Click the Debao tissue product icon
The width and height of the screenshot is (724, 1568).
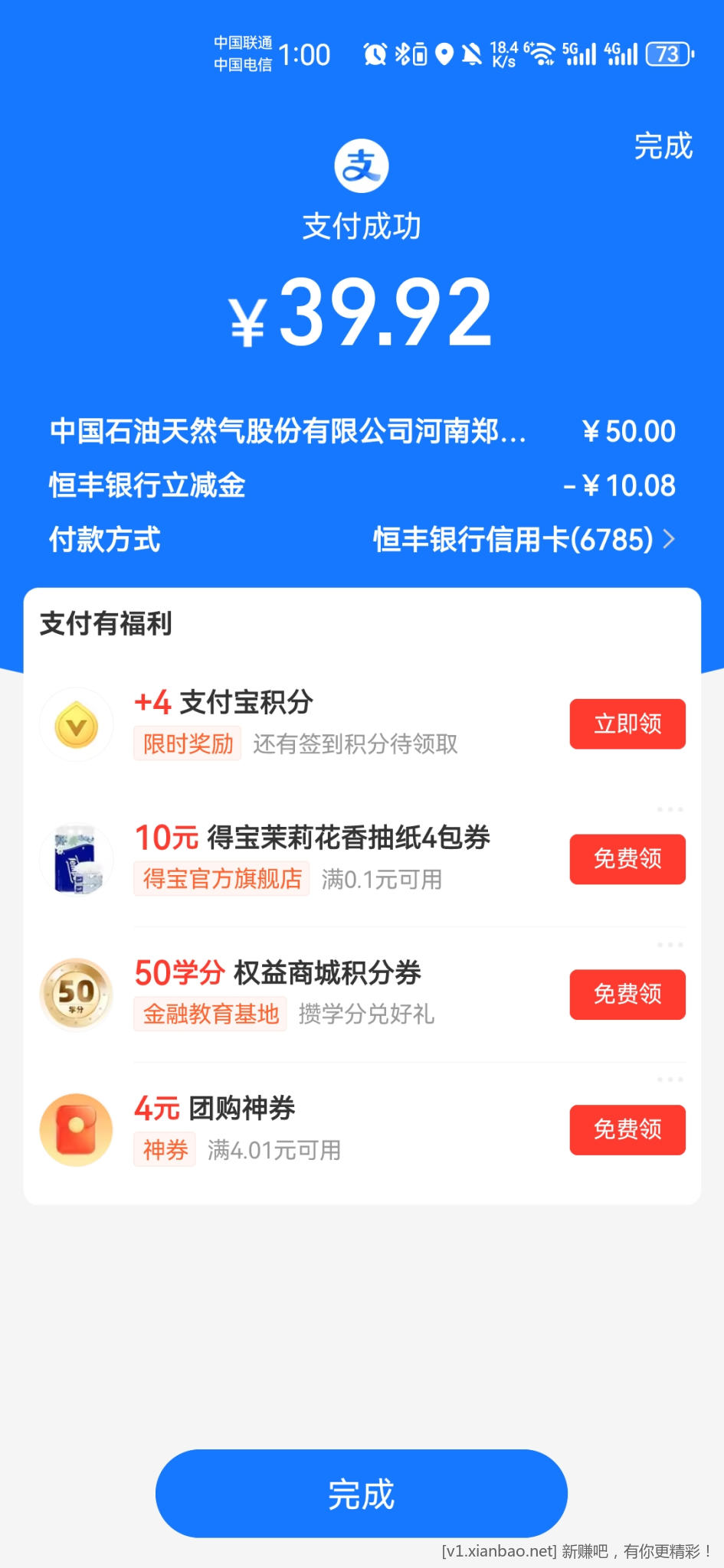pyautogui.click(x=76, y=858)
